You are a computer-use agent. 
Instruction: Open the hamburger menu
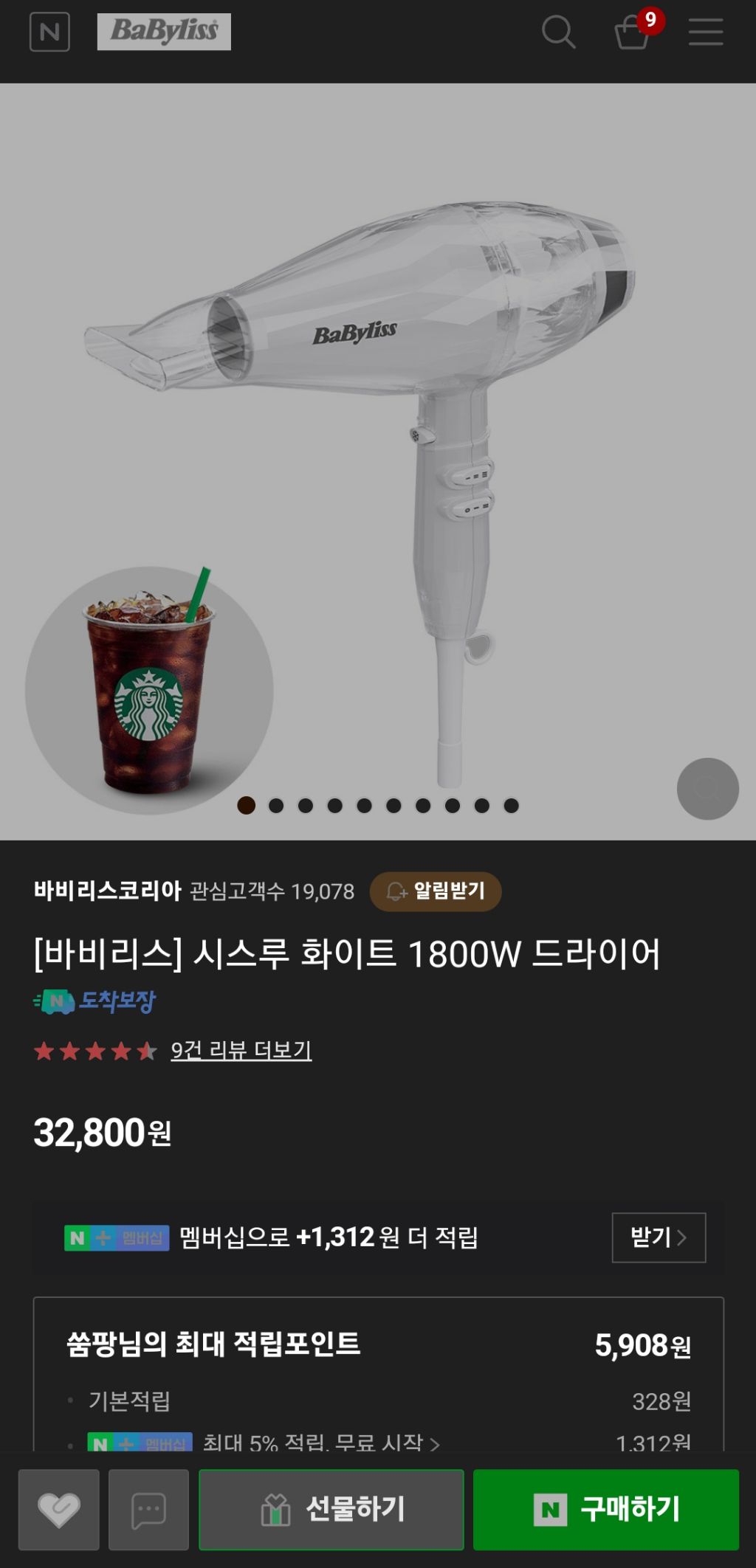707,33
